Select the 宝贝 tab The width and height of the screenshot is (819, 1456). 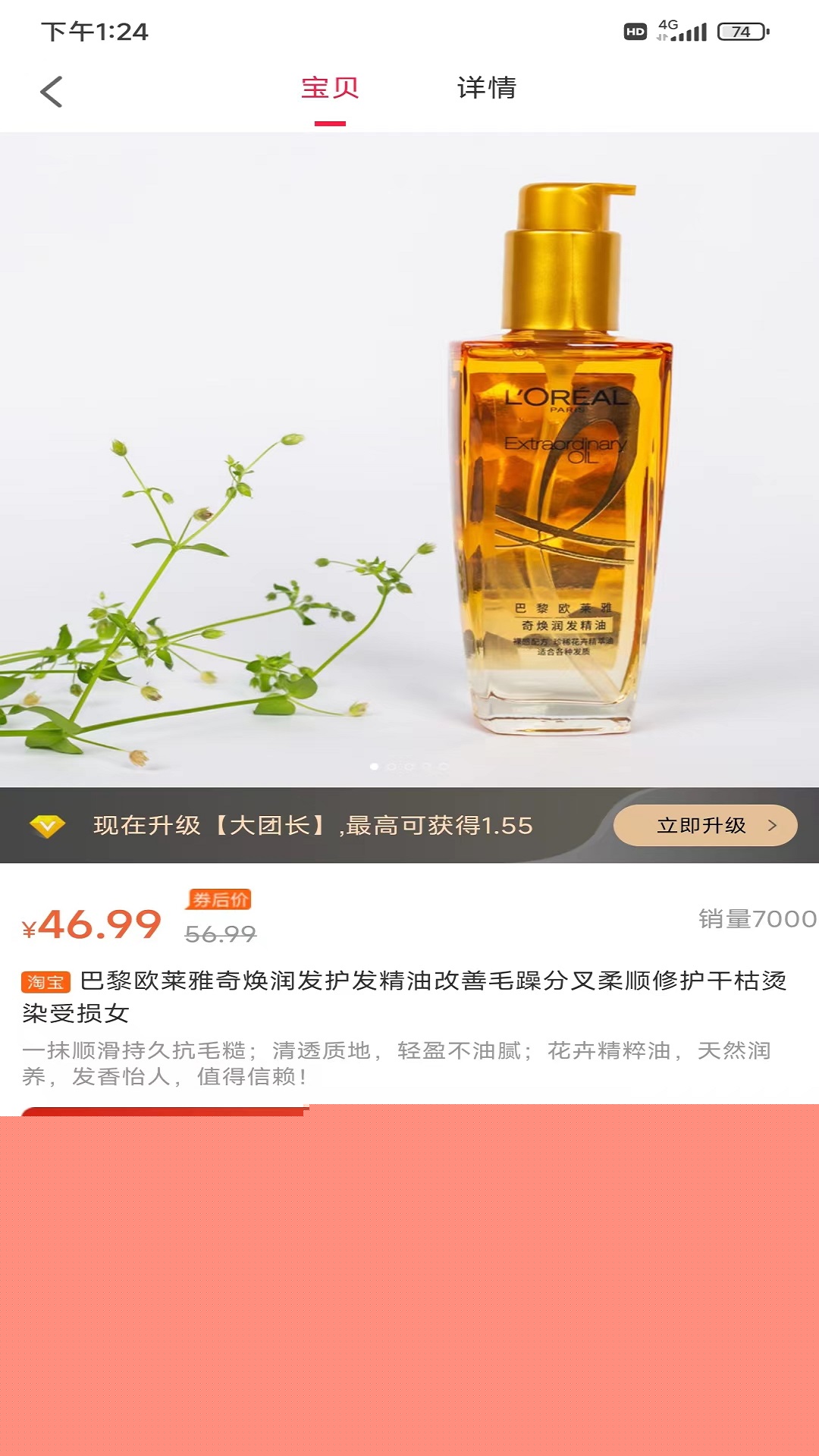[x=330, y=88]
